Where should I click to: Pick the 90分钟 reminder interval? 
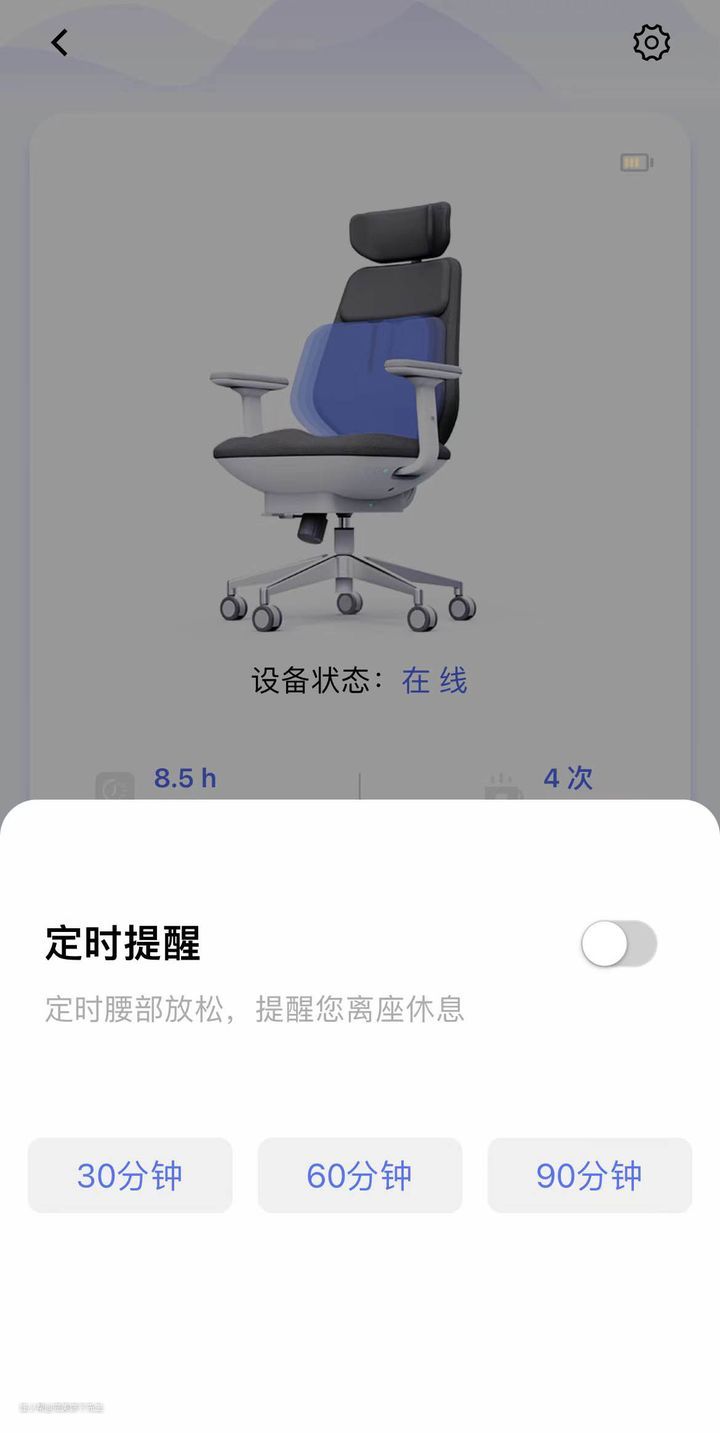[x=590, y=1175]
